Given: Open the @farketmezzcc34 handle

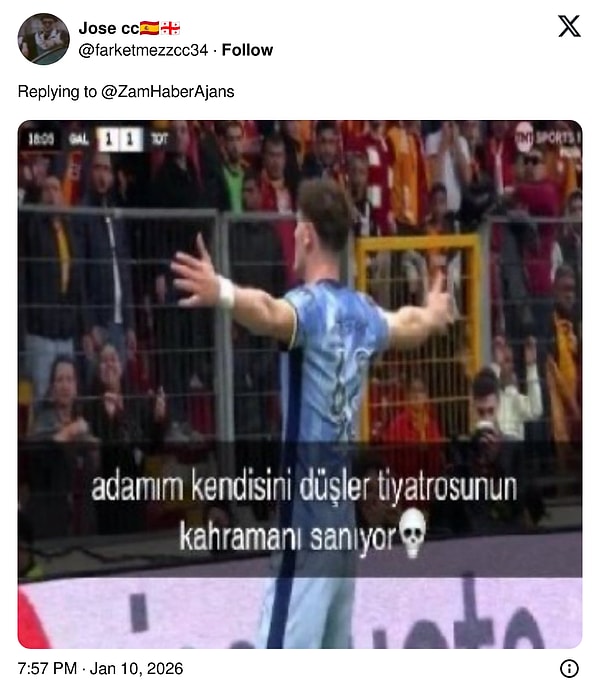Looking at the screenshot, I should pos(143,50).
